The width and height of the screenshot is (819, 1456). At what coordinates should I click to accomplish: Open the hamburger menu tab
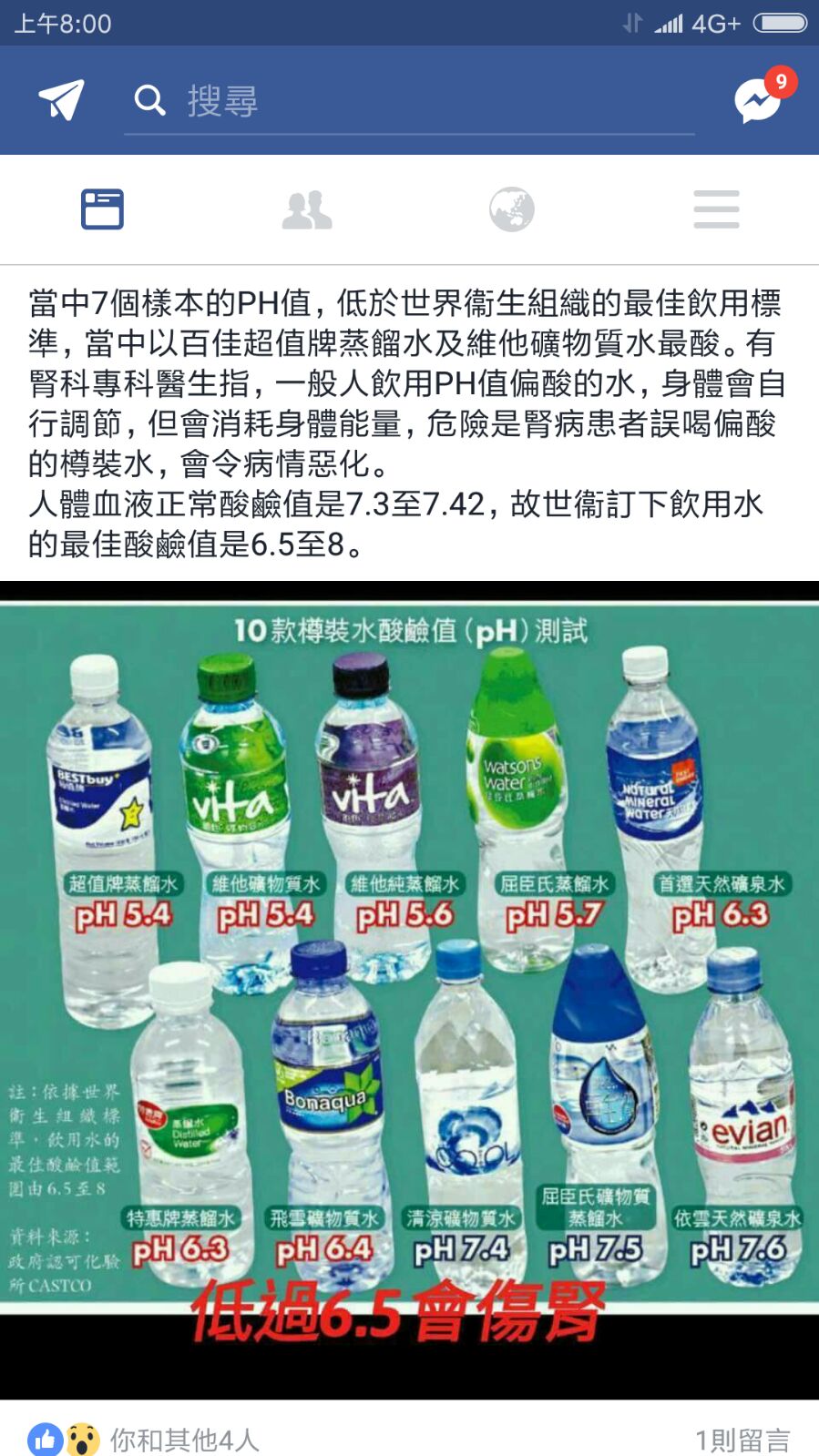coord(716,209)
